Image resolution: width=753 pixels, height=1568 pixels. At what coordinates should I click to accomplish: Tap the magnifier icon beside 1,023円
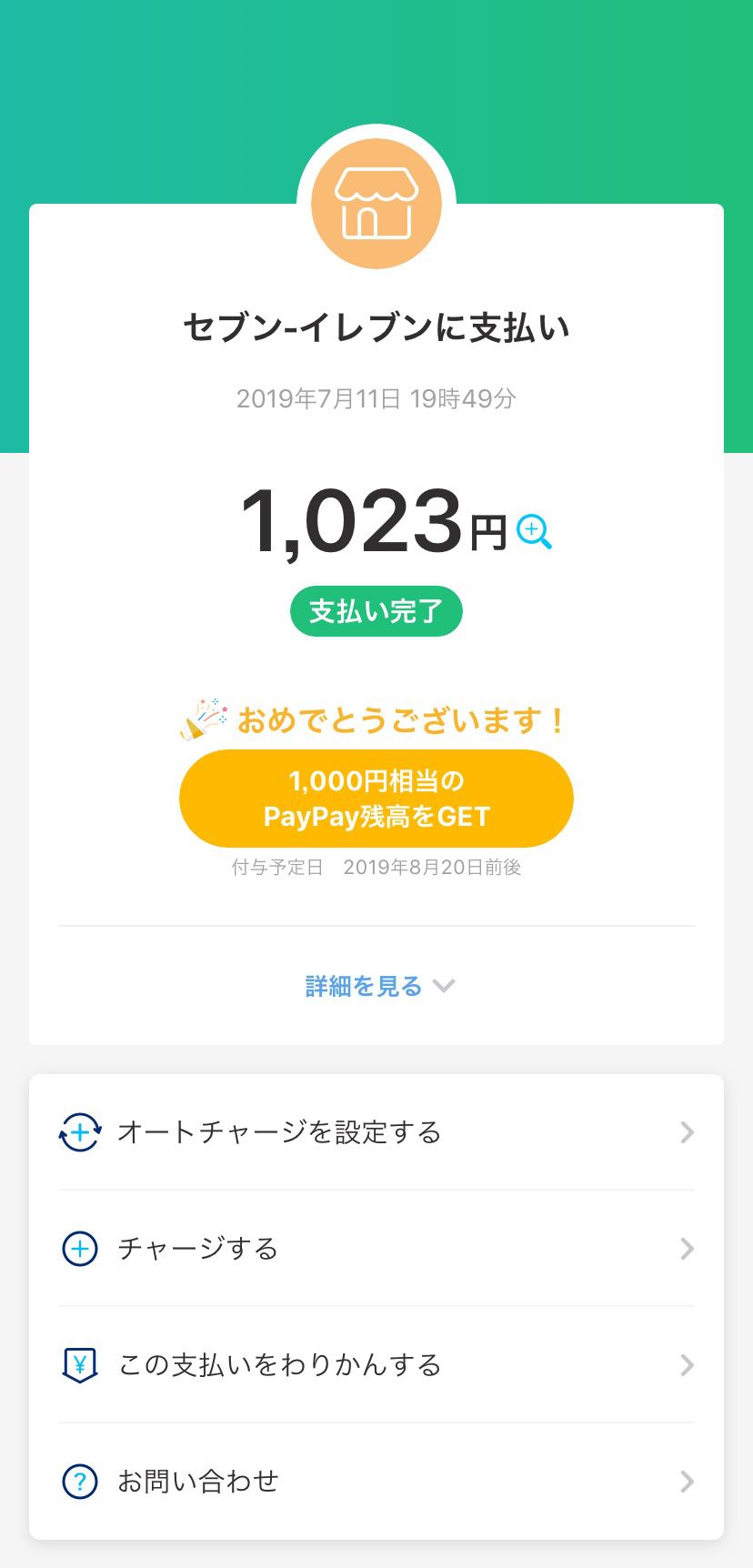(x=534, y=532)
